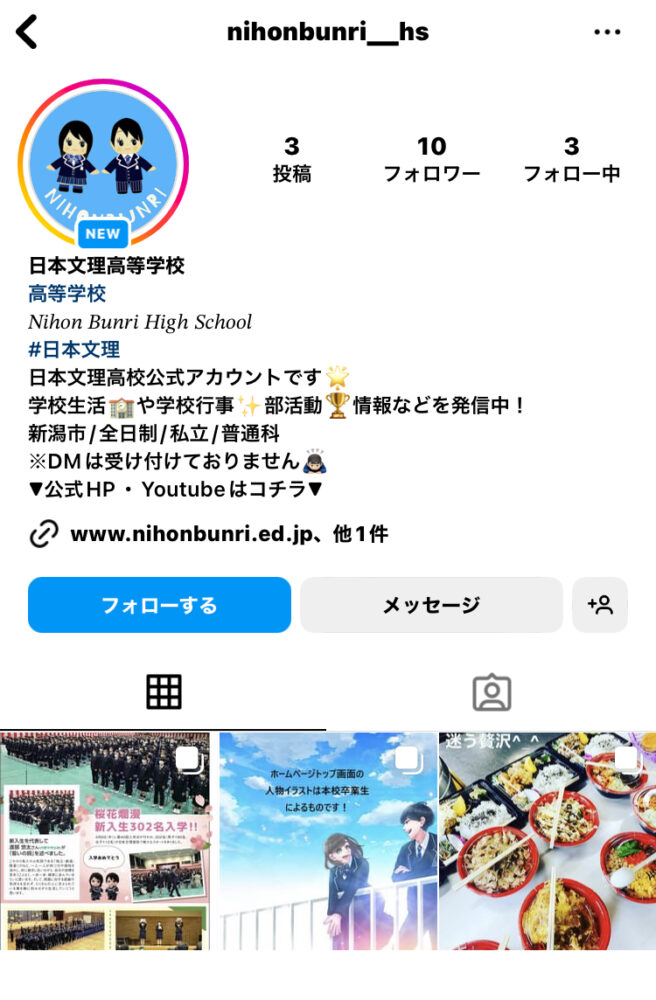Open the #日本文理 hashtag
The image size is (656, 1000).
point(74,350)
